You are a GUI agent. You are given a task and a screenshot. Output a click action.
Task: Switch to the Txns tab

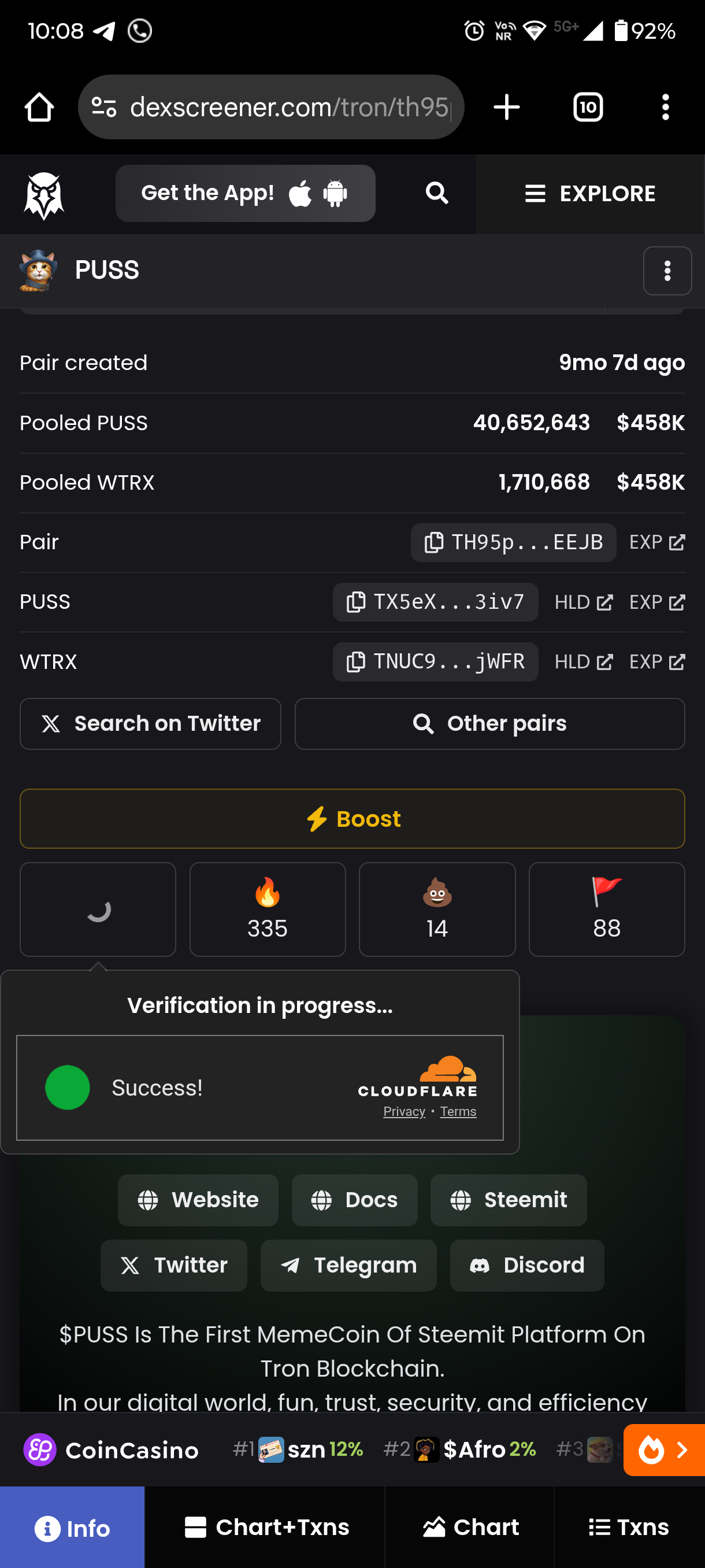point(628,1527)
